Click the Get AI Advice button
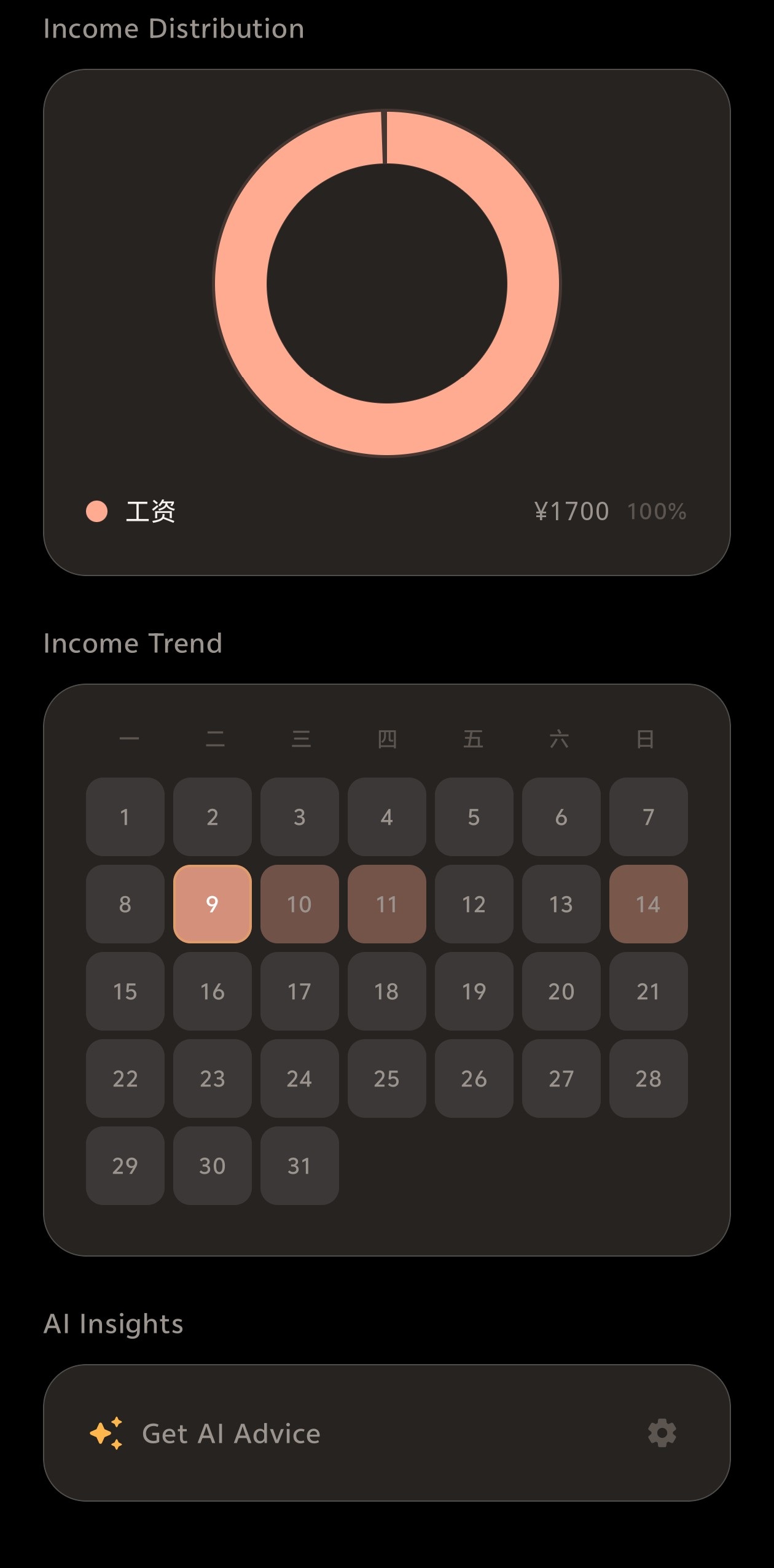Screen dimensions: 774x1568 (231, 1433)
